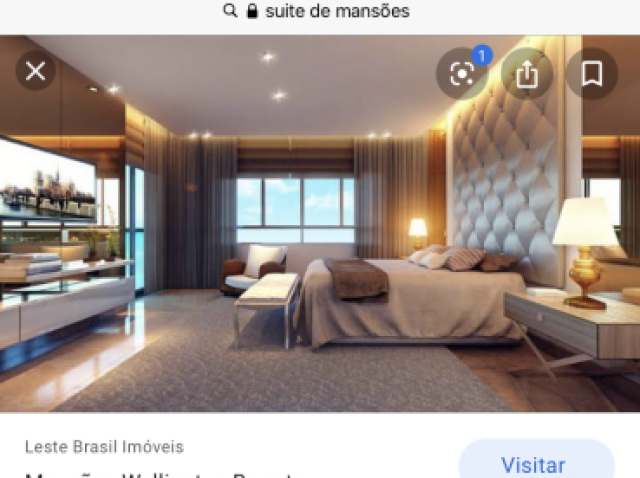The height and width of the screenshot is (478, 640).
Task: Bookmark this image
Action: pyautogui.click(x=591, y=73)
